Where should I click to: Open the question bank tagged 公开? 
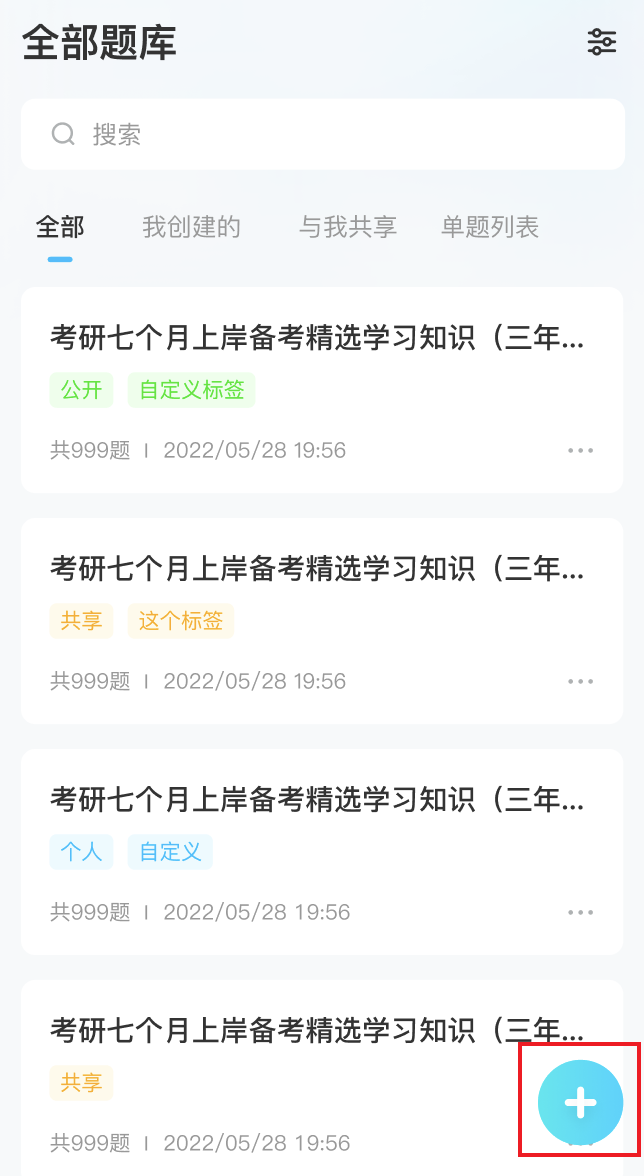(322, 390)
